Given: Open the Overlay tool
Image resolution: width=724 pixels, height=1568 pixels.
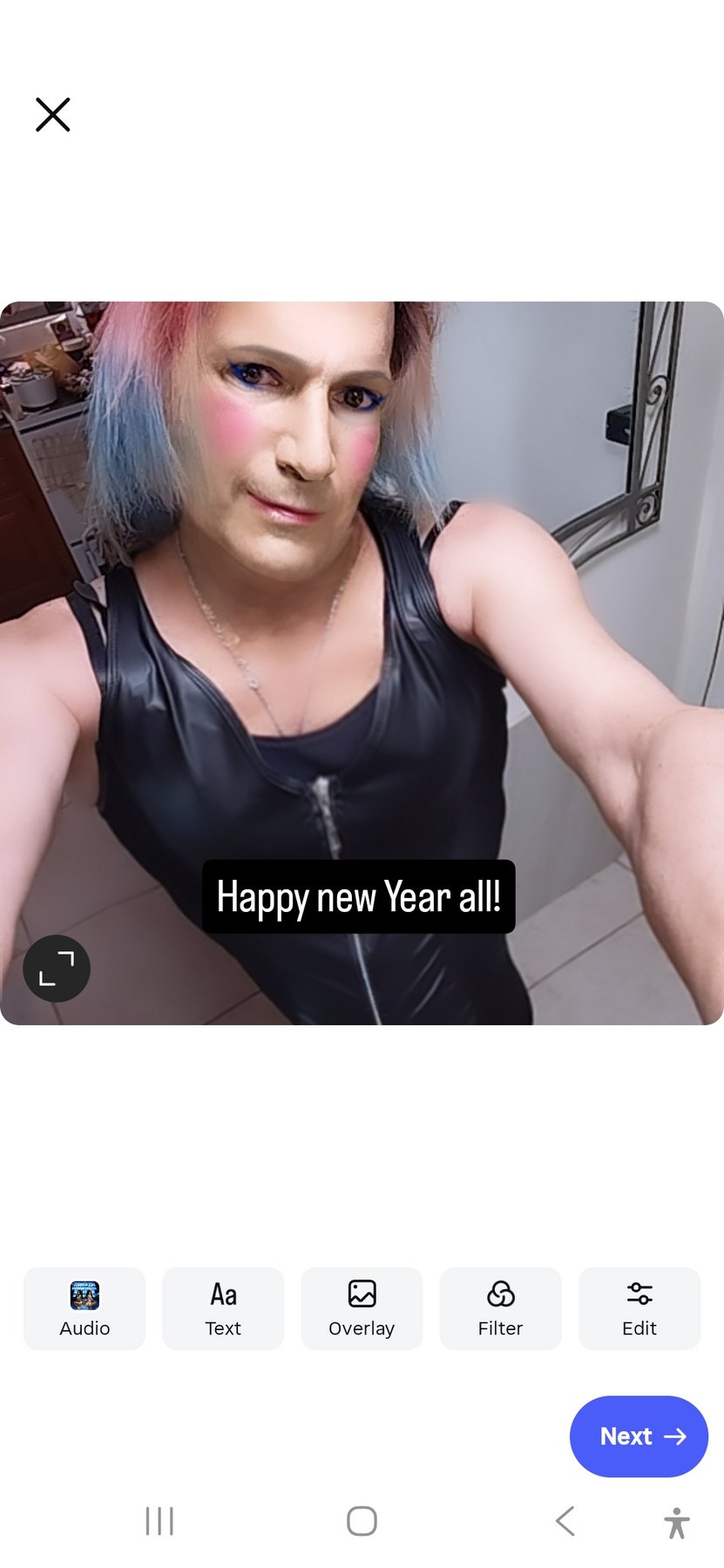Looking at the screenshot, I should [362, 1308].
